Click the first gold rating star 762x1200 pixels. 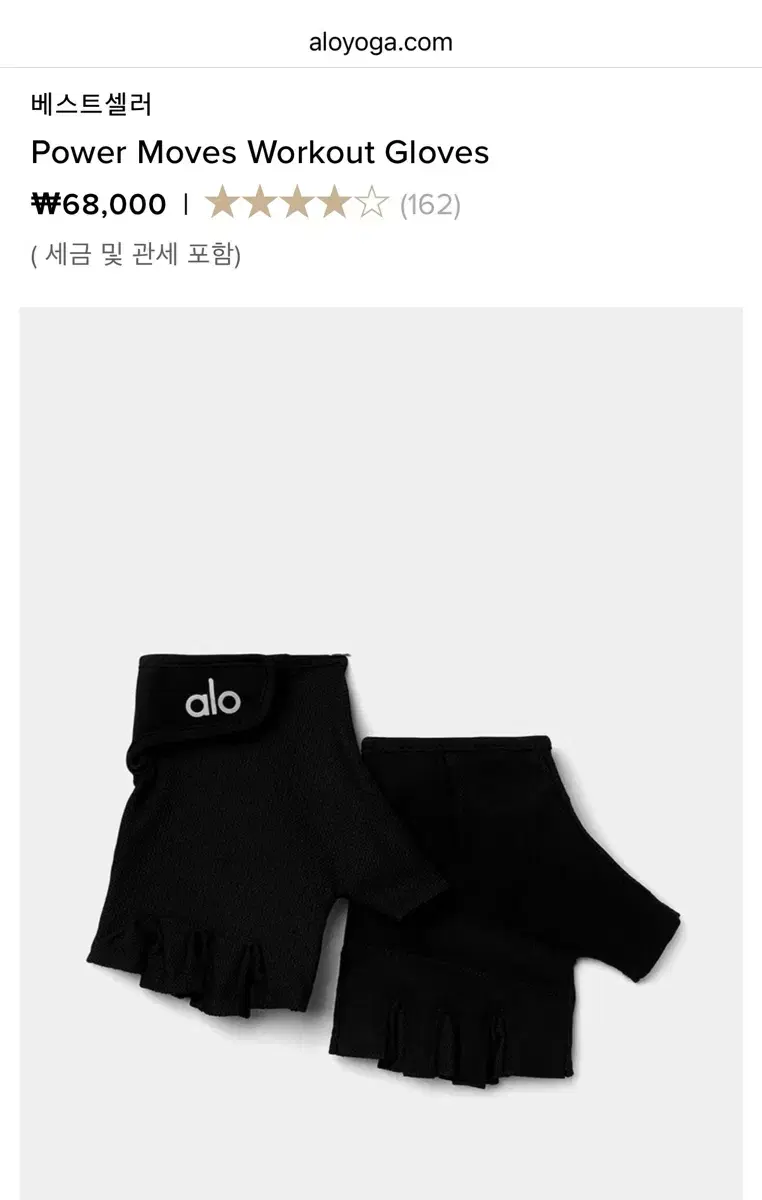(221, 205)
